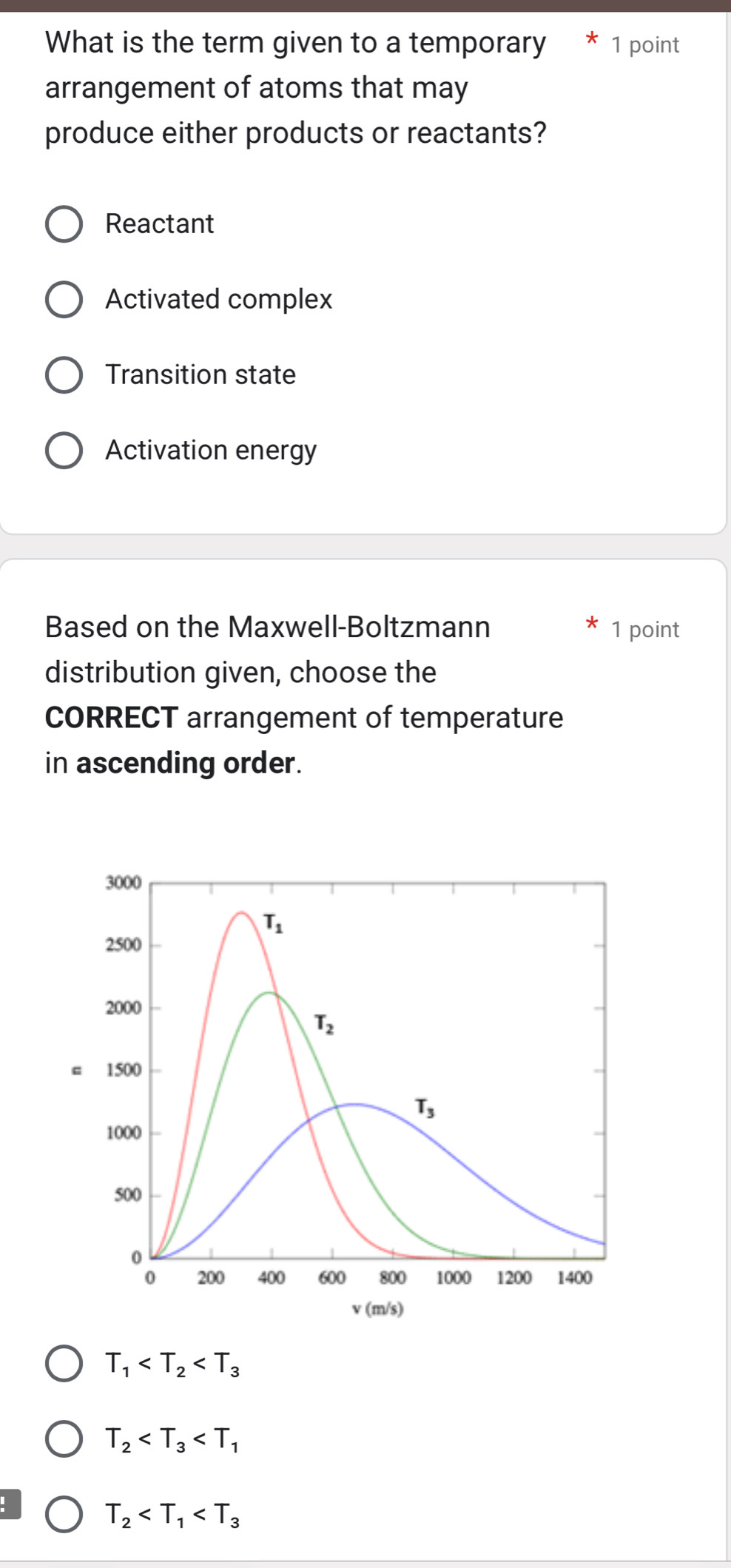Pick the Activation energy option
The image size is (731, 1568).
point(65,450)
